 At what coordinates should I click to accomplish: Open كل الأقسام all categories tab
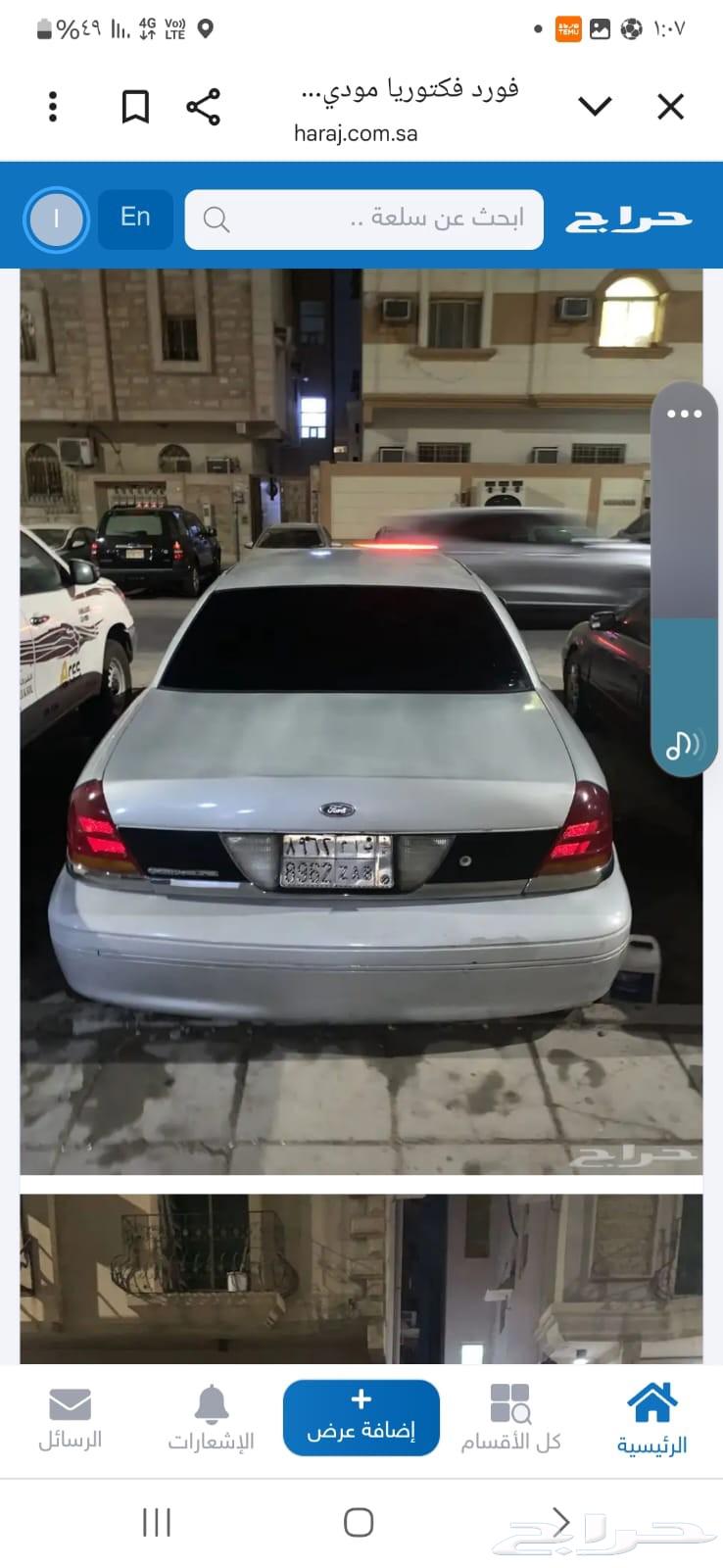coord(510,1418)
